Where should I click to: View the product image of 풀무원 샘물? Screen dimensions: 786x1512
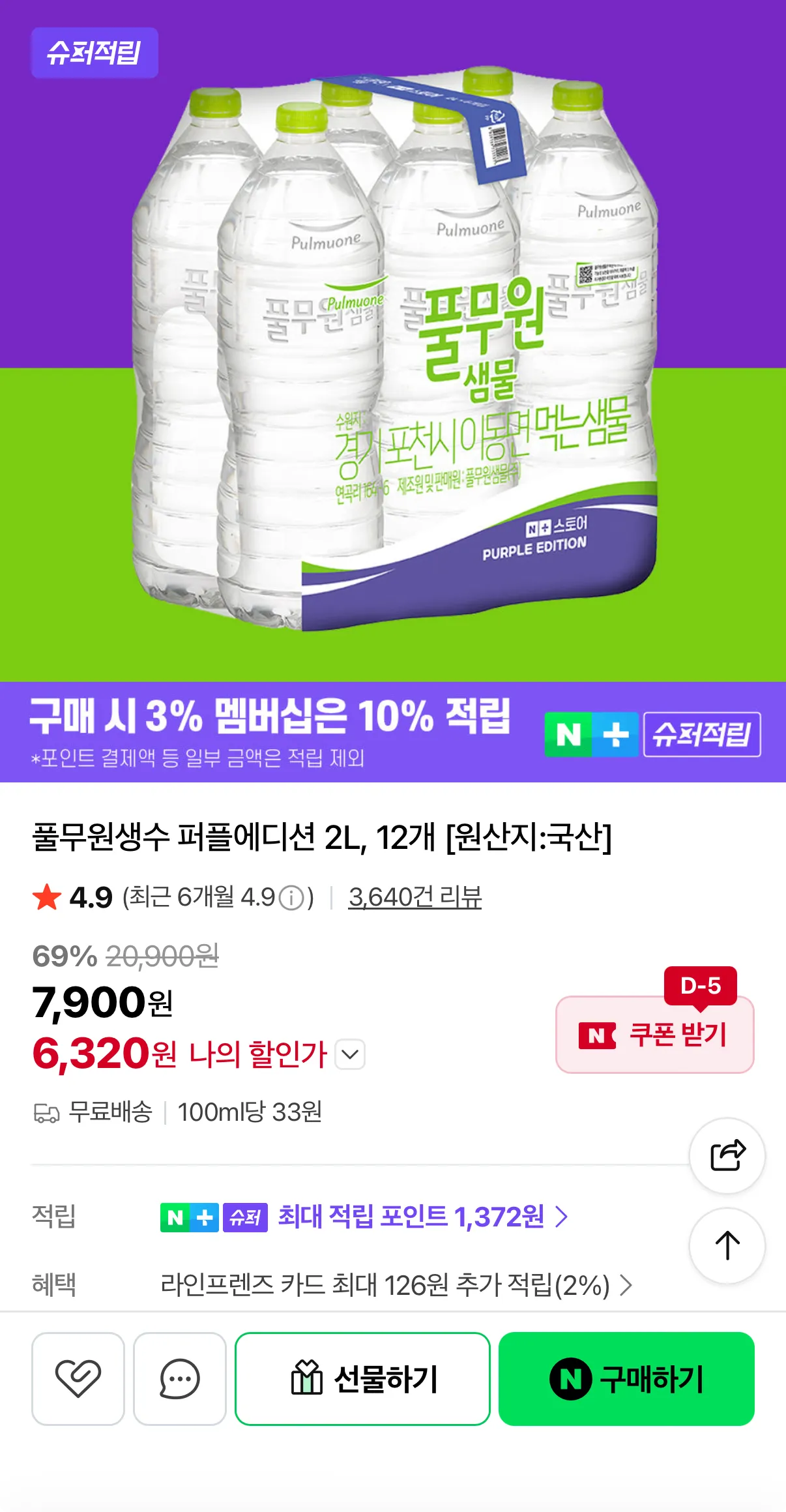393,341
